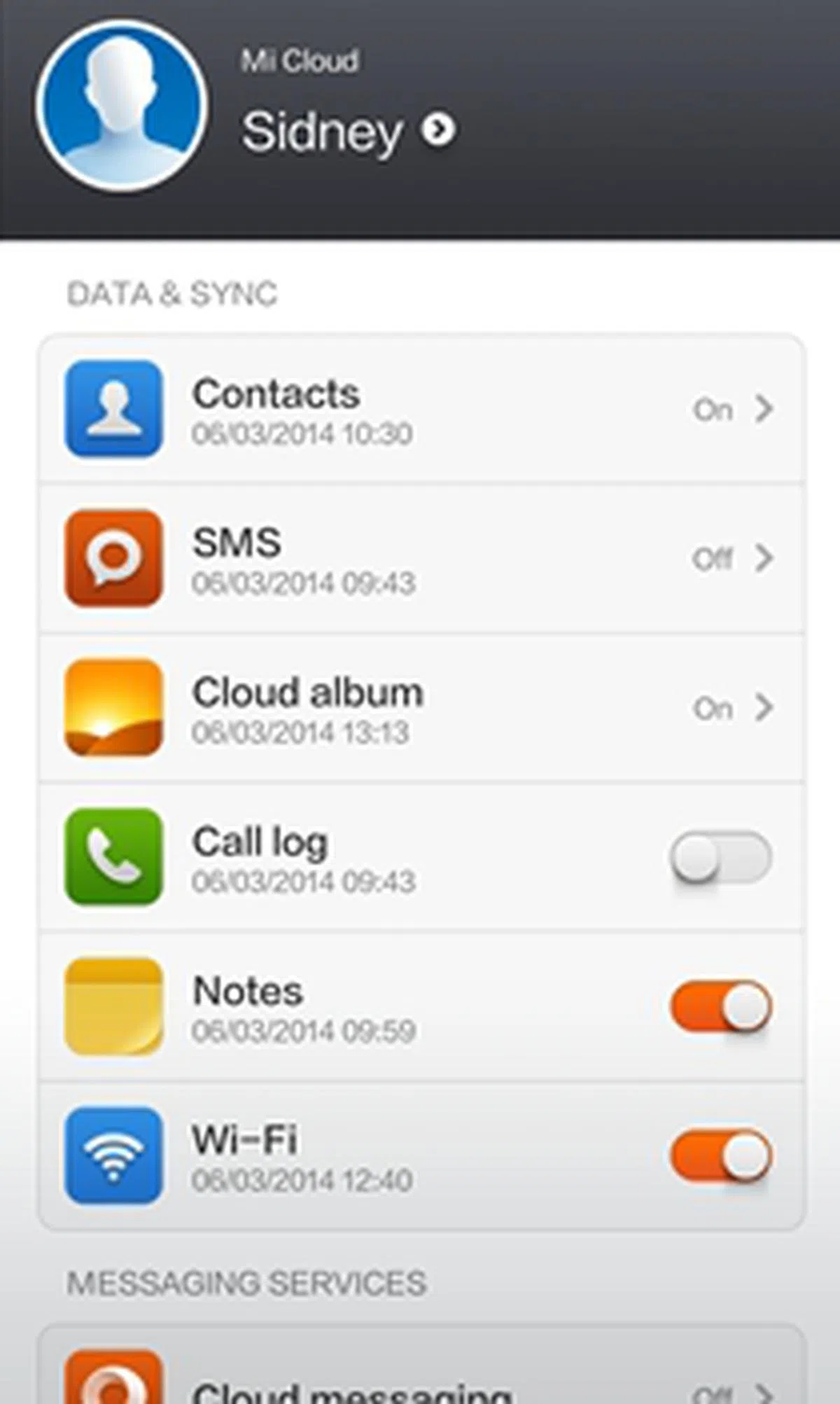Screen dimensions: 840x1404
Task: Open Cloud messaging settings
Action: coord(420,1383)
